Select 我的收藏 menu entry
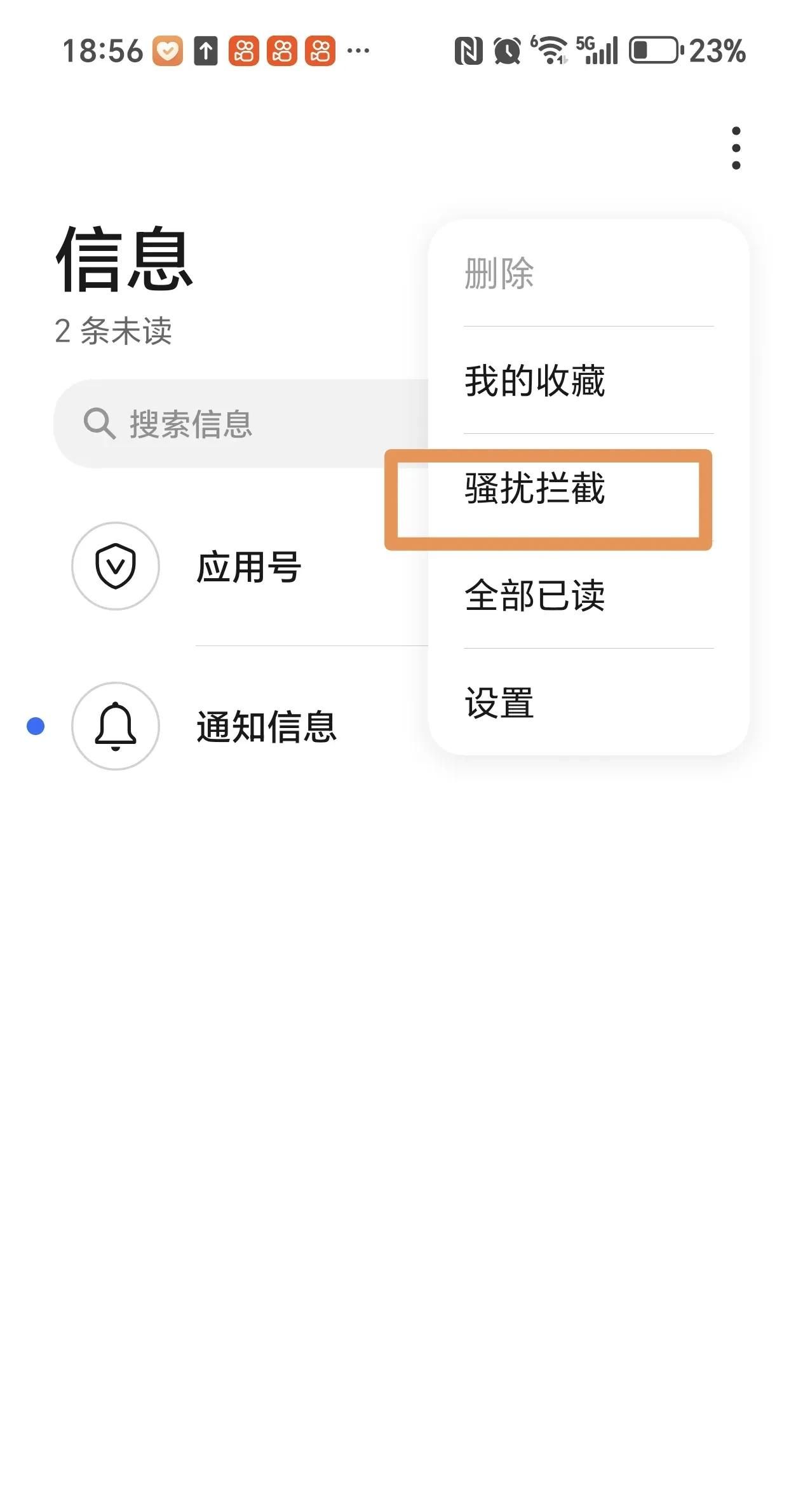The image size is (803, 1512). pos(536,381)
